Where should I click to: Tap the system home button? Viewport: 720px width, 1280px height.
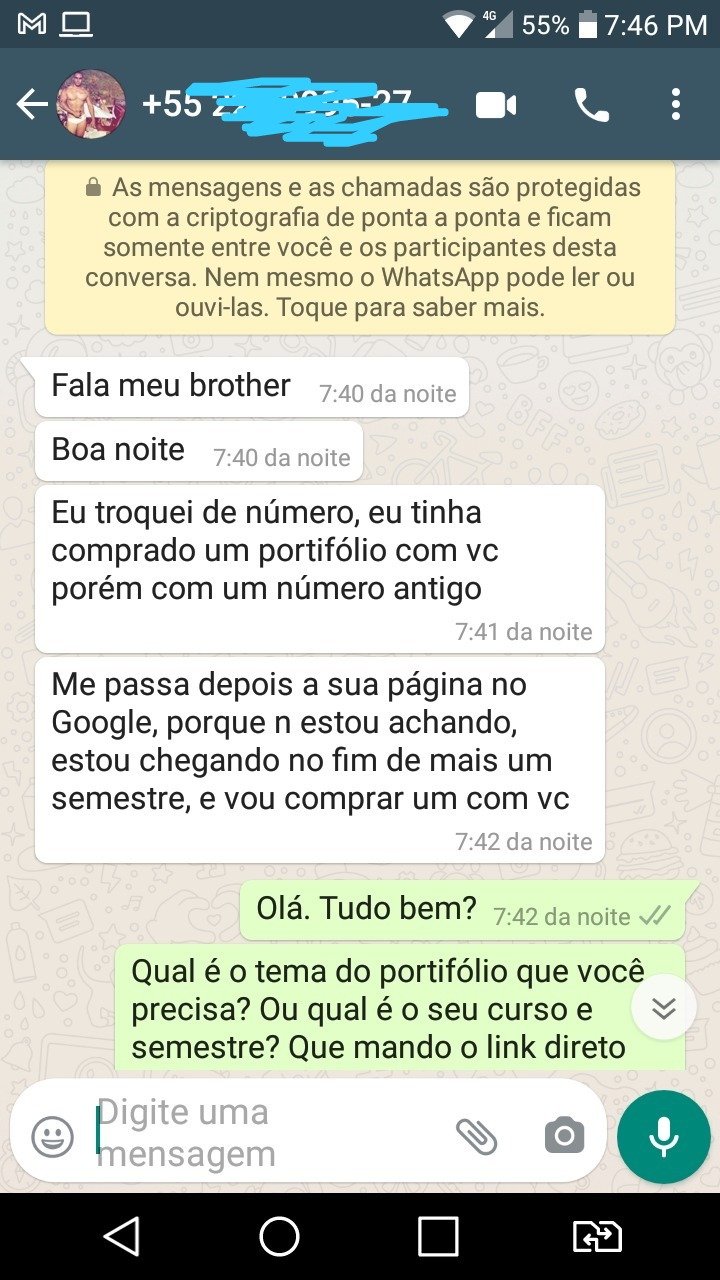coord(279,1237)
